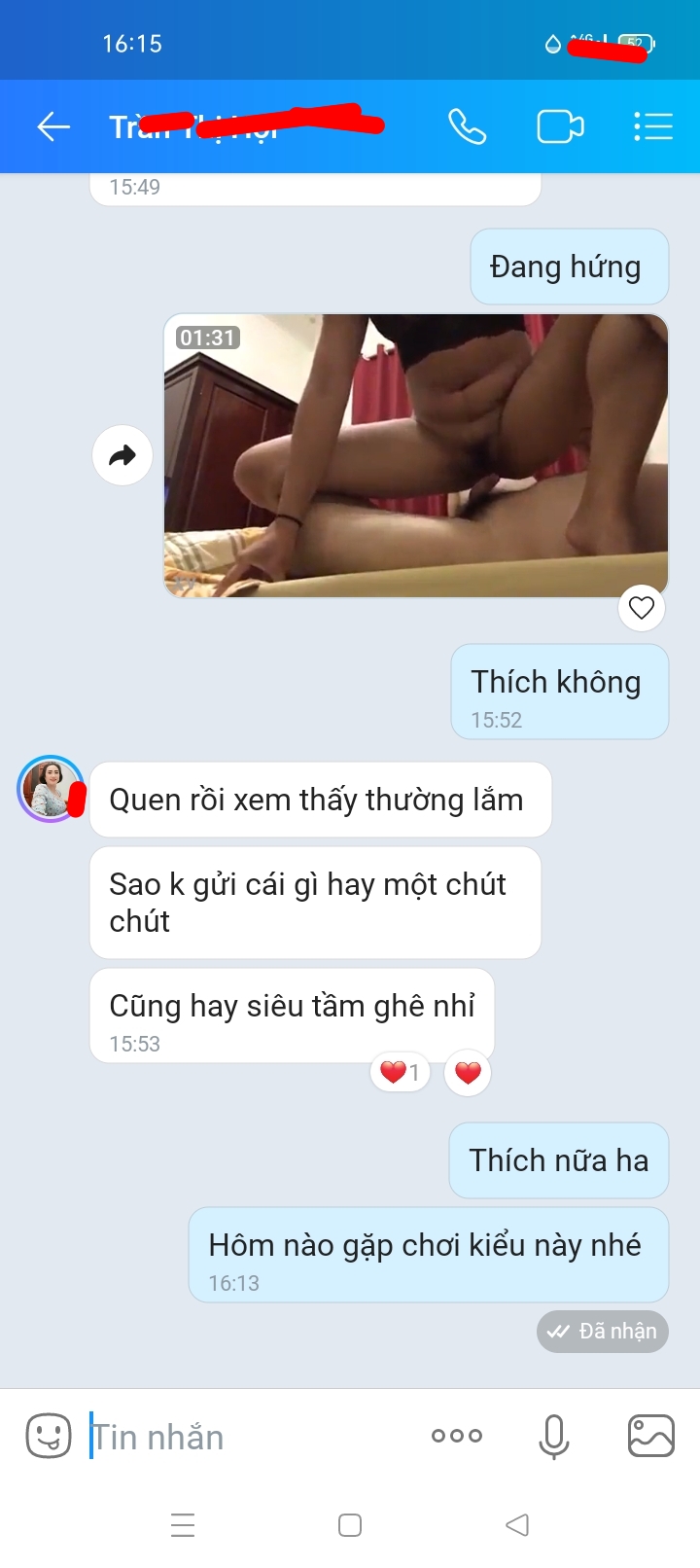Open the photo gallery picker

(651, 1436)
